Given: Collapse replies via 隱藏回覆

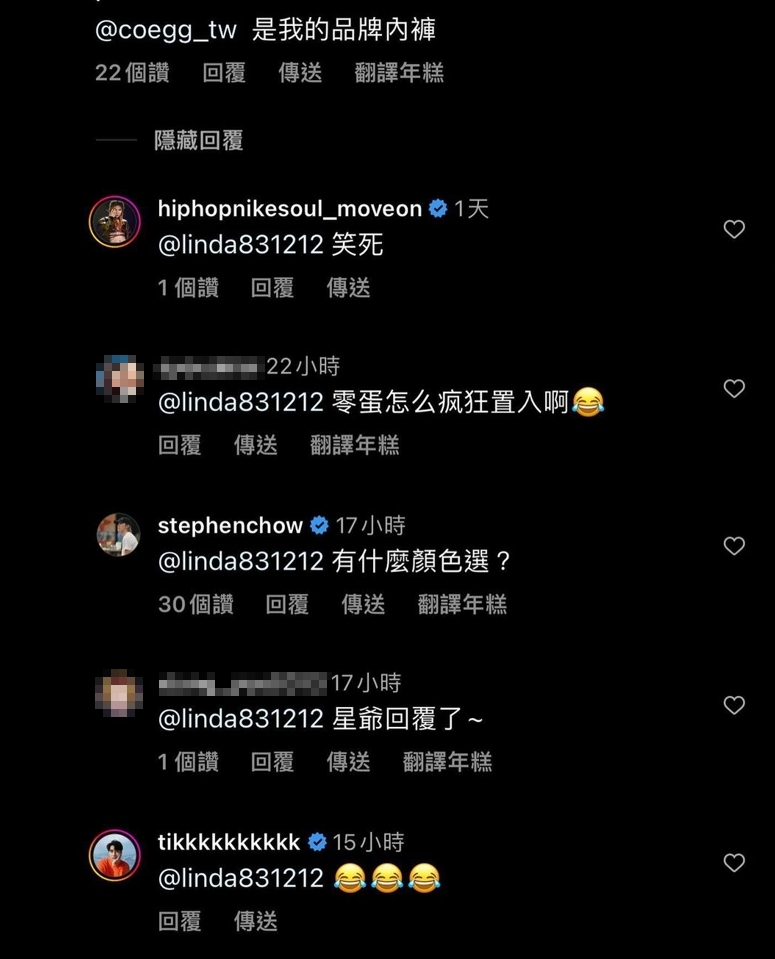Looking at the screenshot, I should coord(198,141).
